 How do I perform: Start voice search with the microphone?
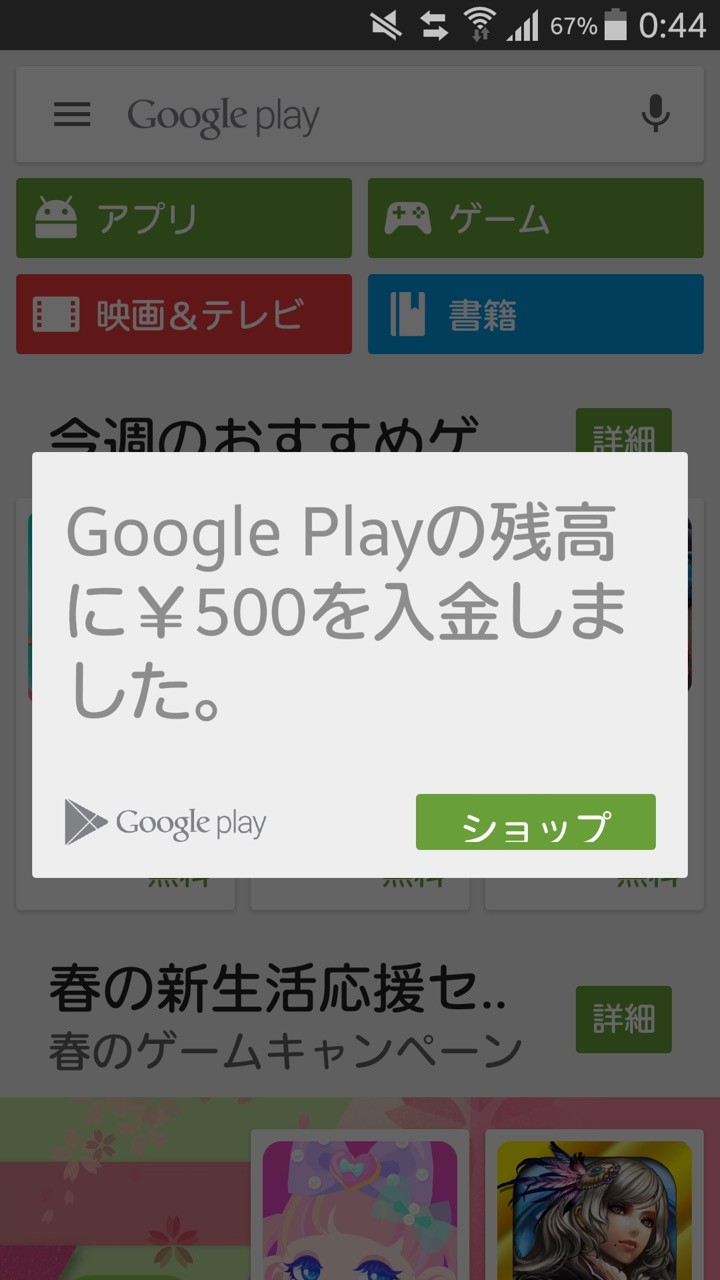655,114
